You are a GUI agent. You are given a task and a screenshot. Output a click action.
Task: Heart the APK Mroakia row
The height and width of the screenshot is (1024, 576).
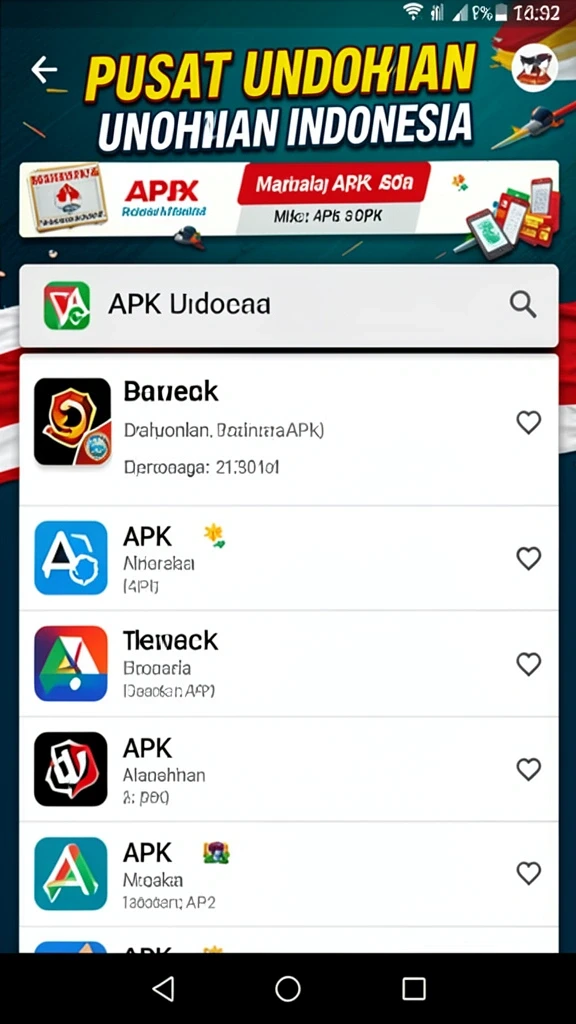click(529, 873)
